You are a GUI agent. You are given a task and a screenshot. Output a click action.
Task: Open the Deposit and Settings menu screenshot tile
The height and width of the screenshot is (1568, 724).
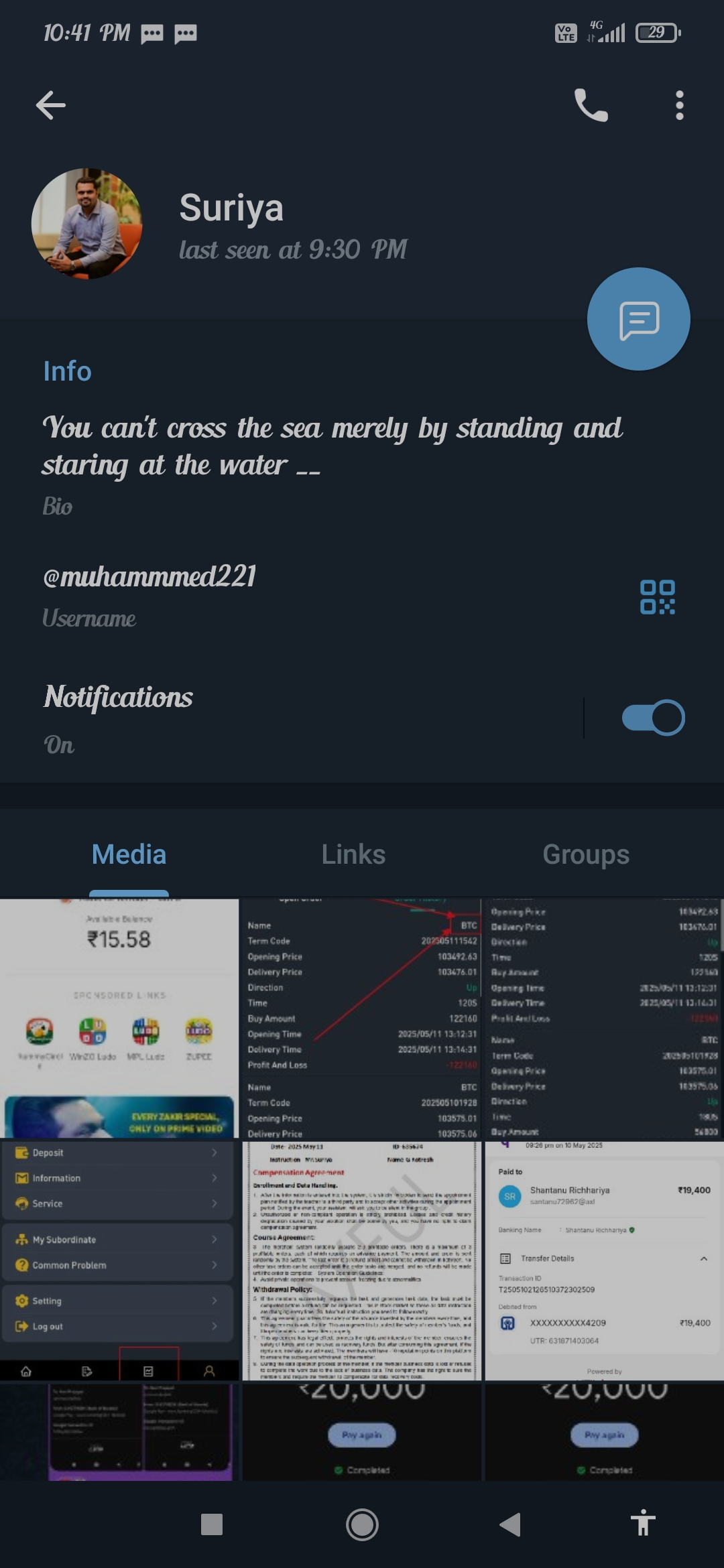tap(119, 1260)
